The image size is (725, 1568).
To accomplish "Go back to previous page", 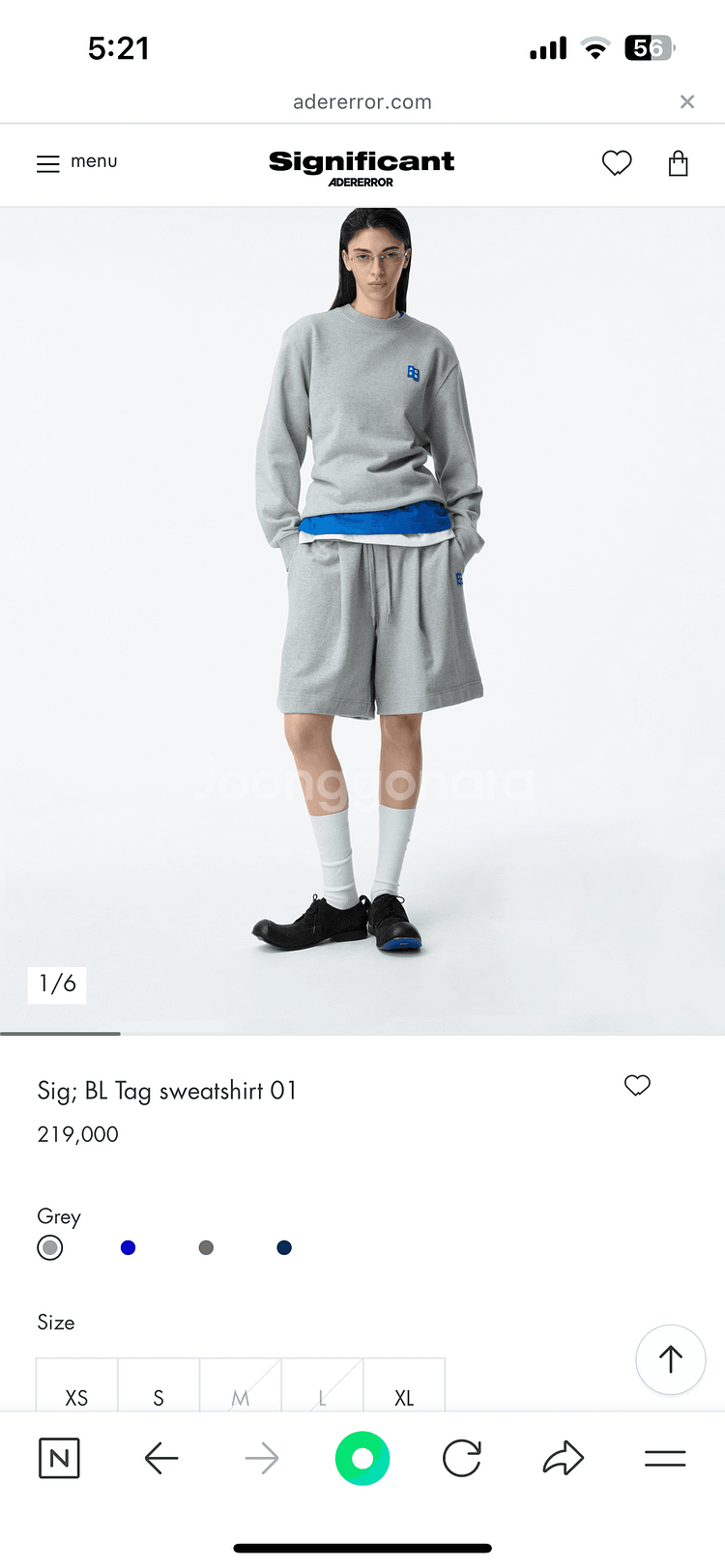I will (161, 1458).
